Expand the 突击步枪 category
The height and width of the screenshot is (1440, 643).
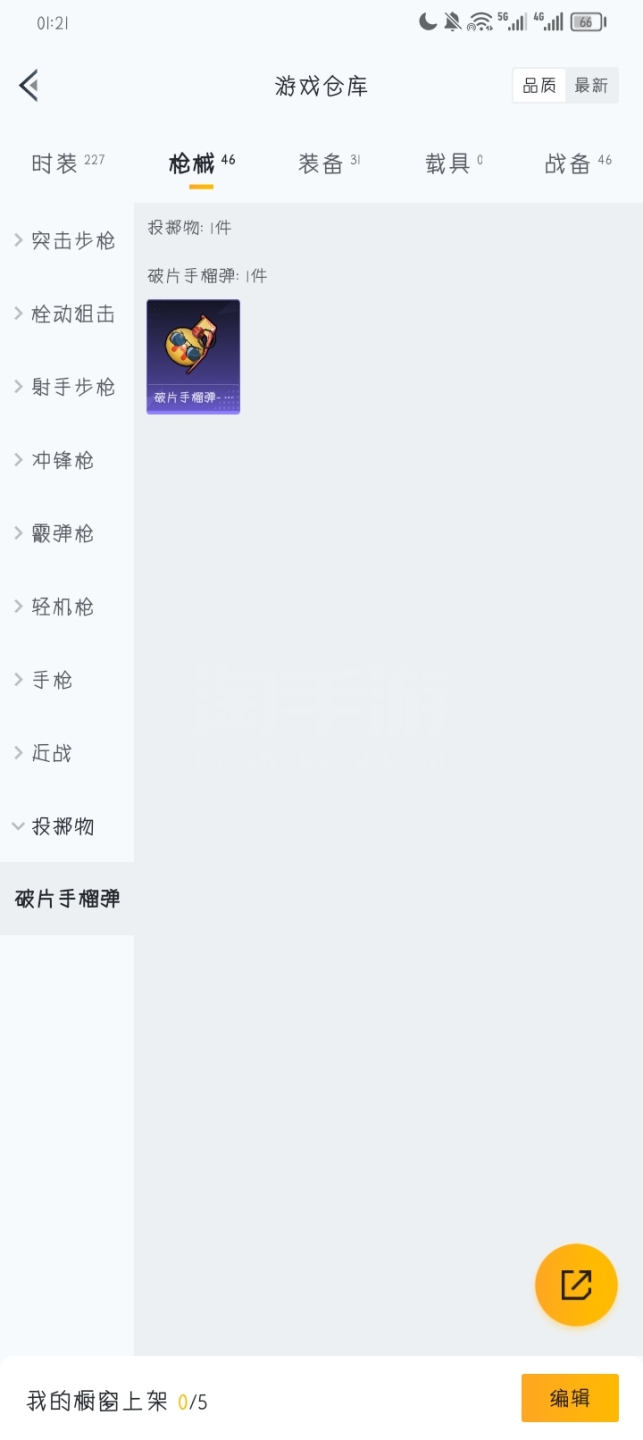pos(67,241)
